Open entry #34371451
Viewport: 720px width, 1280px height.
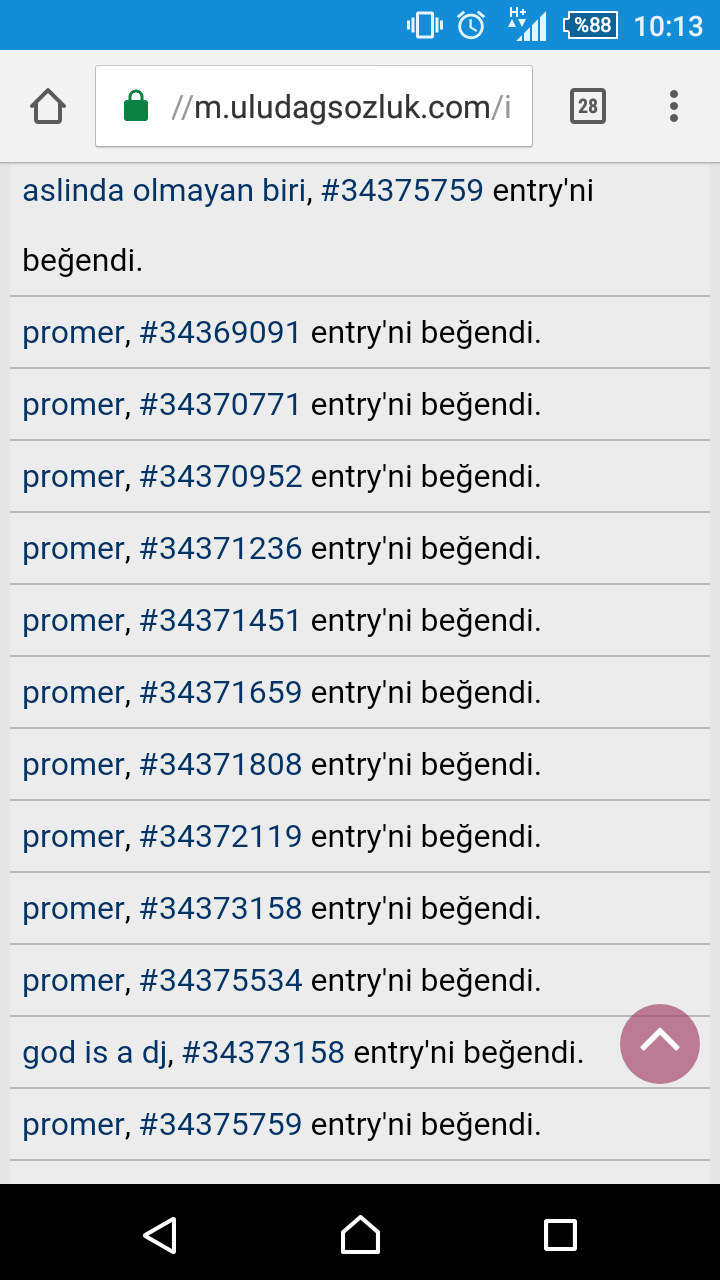click(x=220, y=621)
